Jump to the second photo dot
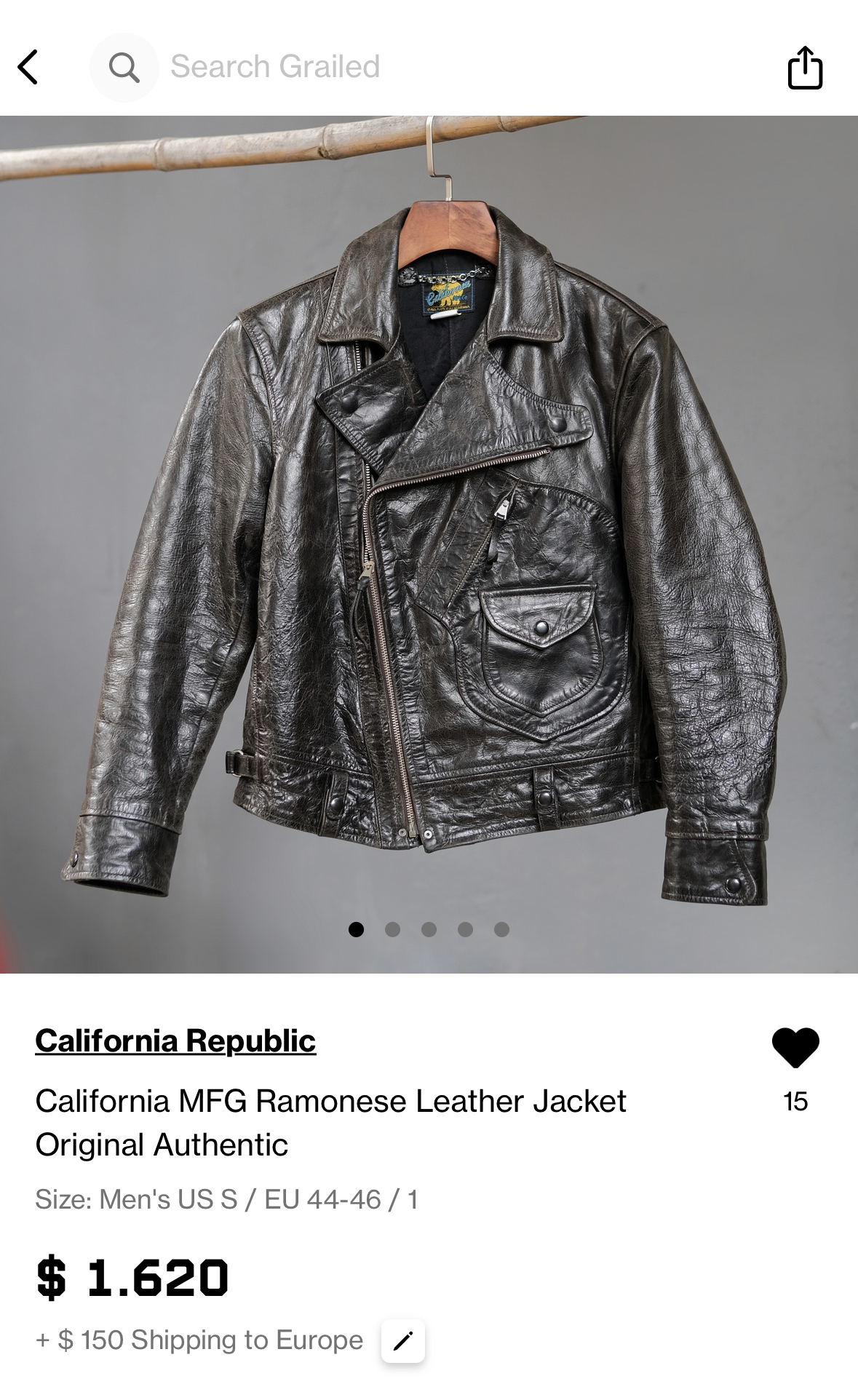The width and height of the screenshot is (858, 1400). 392,929
